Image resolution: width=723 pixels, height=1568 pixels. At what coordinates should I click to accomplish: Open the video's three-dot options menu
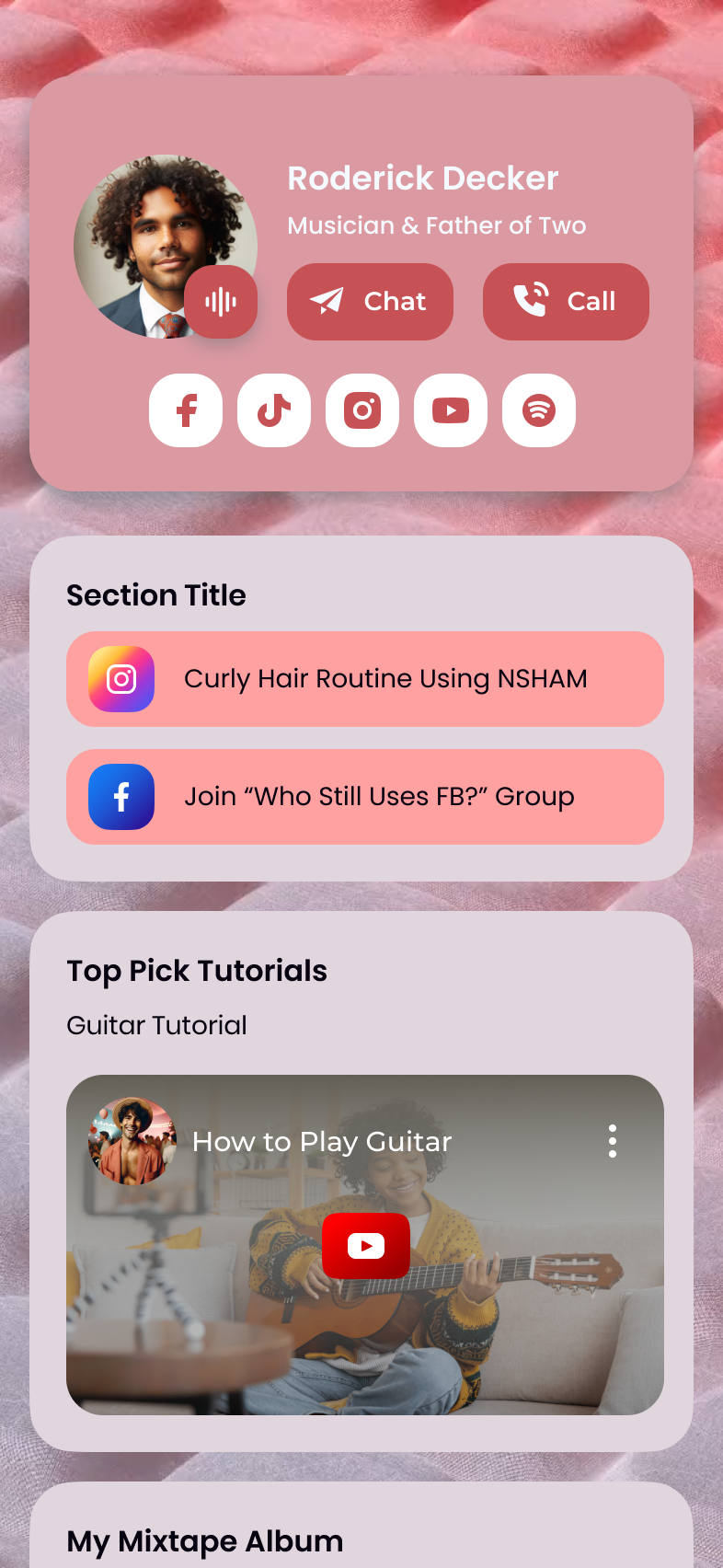pos(613,1141)
